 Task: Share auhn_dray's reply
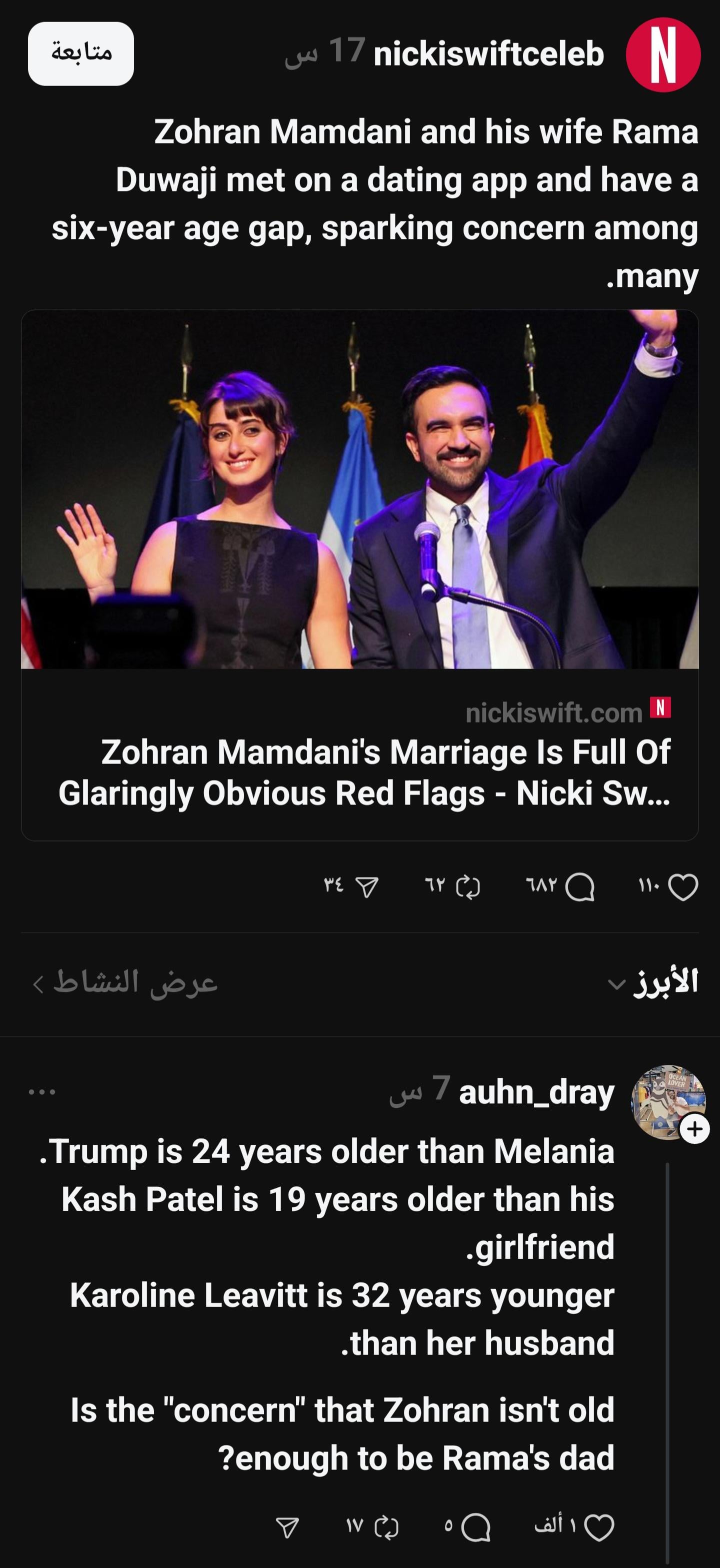[287, 1527]
